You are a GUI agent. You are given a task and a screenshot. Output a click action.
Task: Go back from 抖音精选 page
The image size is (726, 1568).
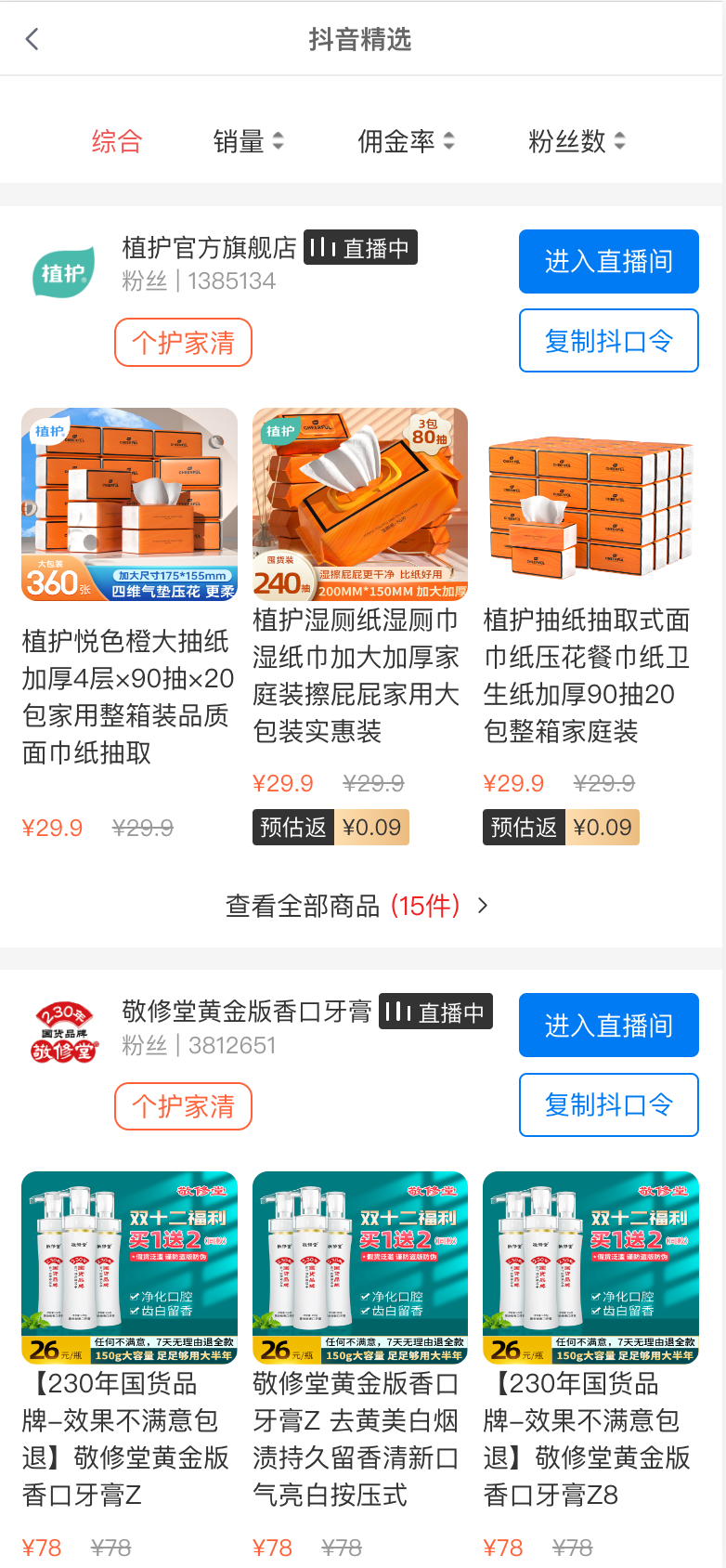pos(32,39)
